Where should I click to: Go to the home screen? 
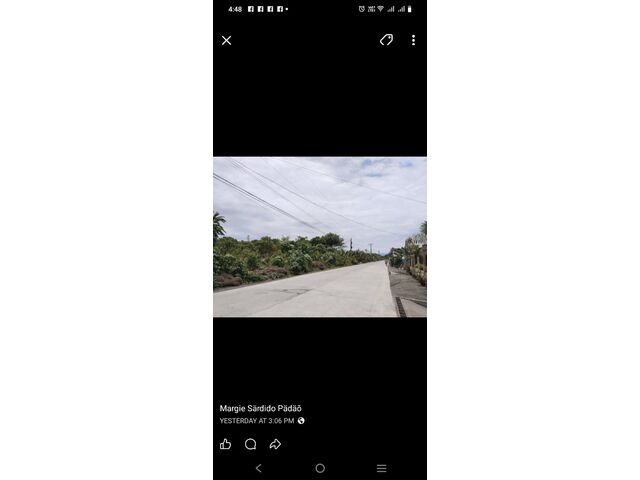[320, 468]
